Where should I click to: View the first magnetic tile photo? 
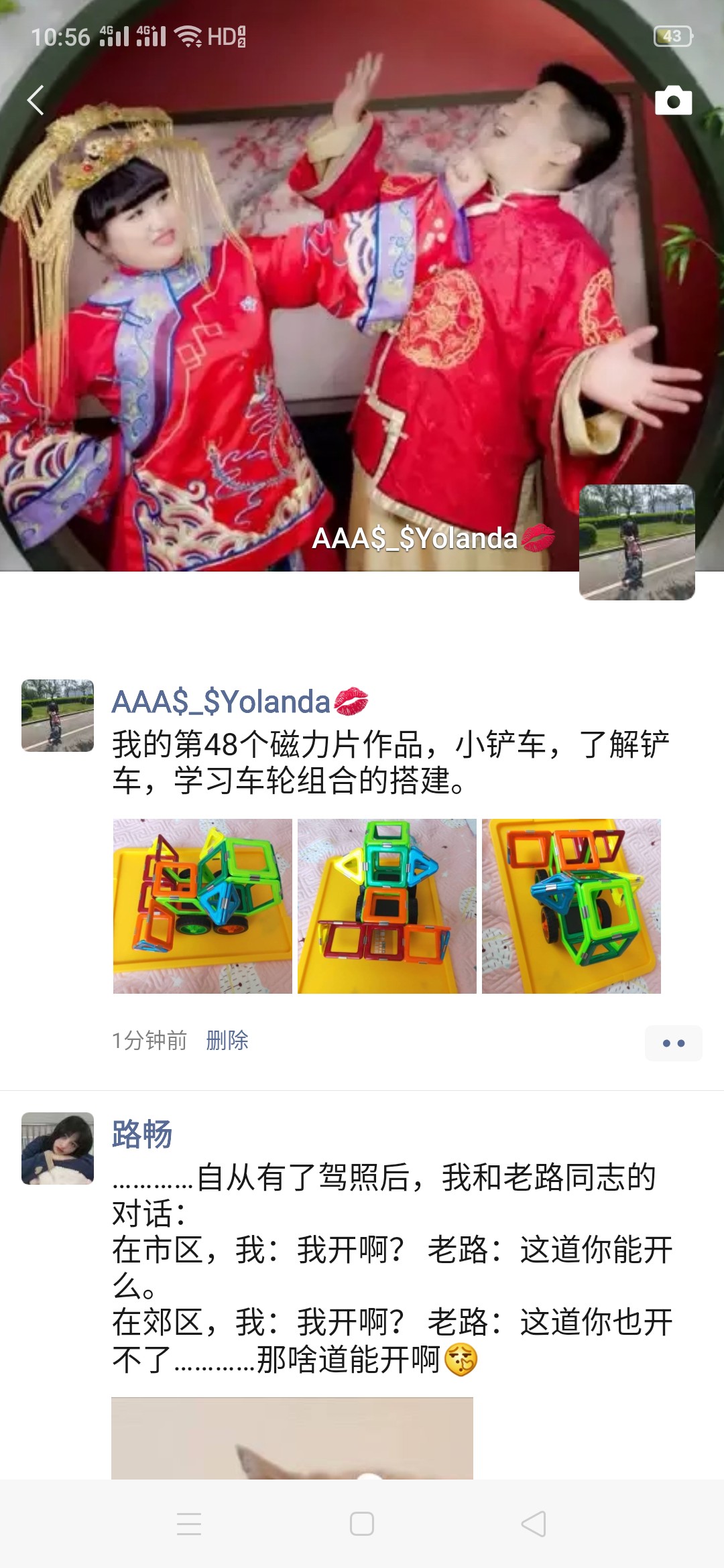click(202, 906)
